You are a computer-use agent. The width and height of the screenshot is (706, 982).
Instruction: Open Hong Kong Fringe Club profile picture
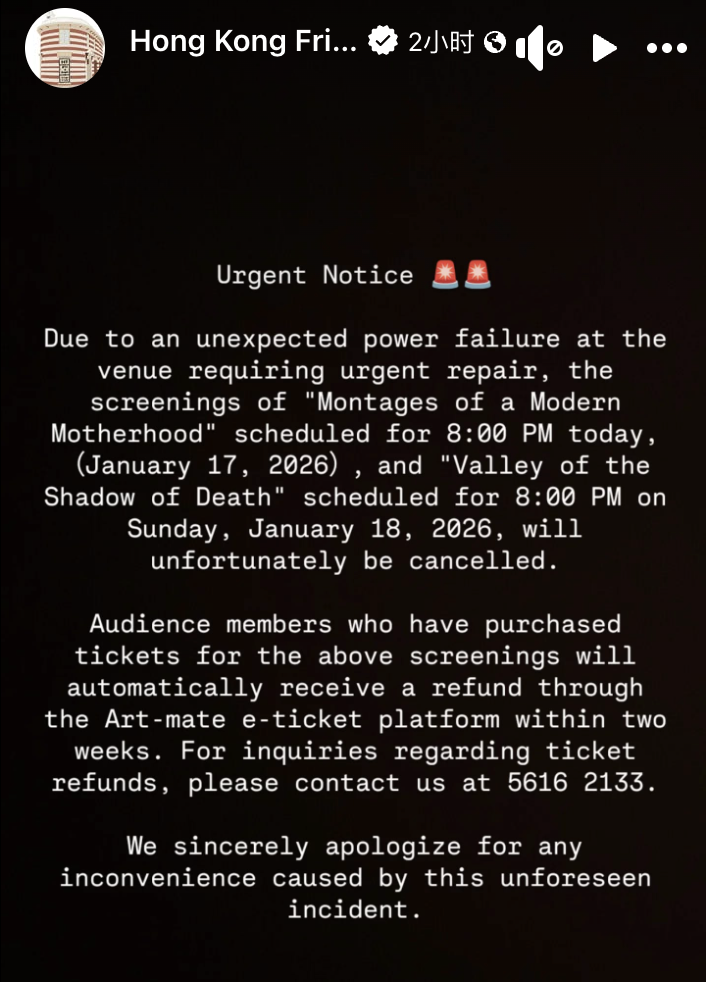[65, 47]
